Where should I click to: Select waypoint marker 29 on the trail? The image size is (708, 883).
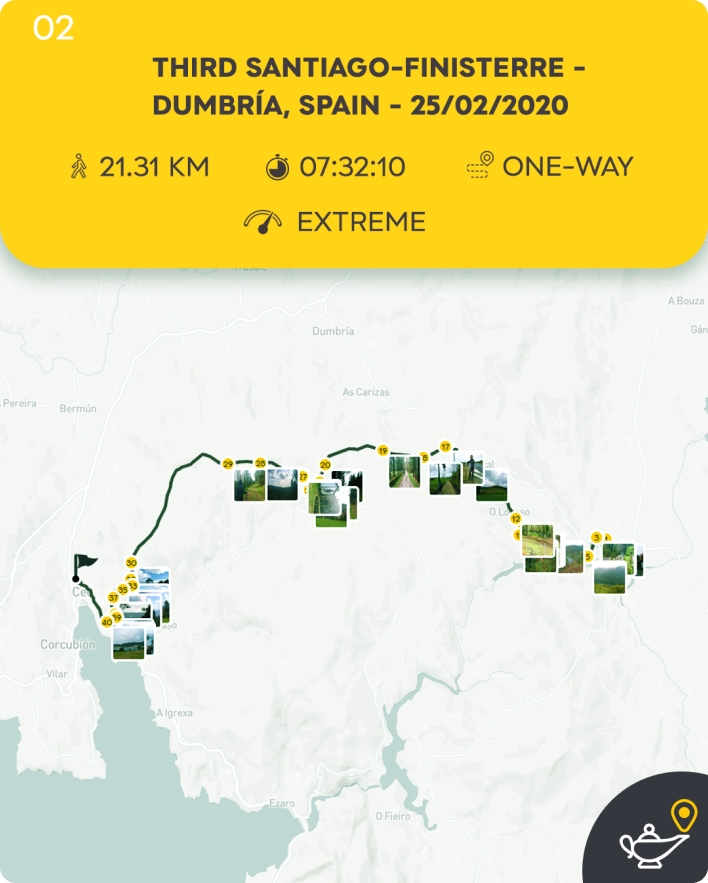coord(228,464)
